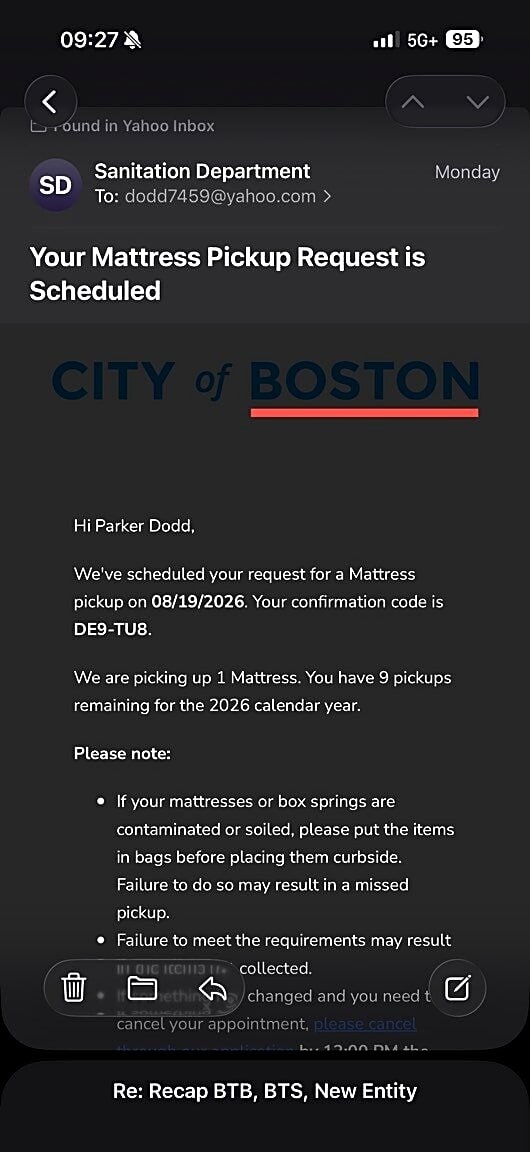530x1152 pixels.
Task: Open the 'Re: Recap BTB, BTS, New Entity' email
Action: pos(265,1091)
